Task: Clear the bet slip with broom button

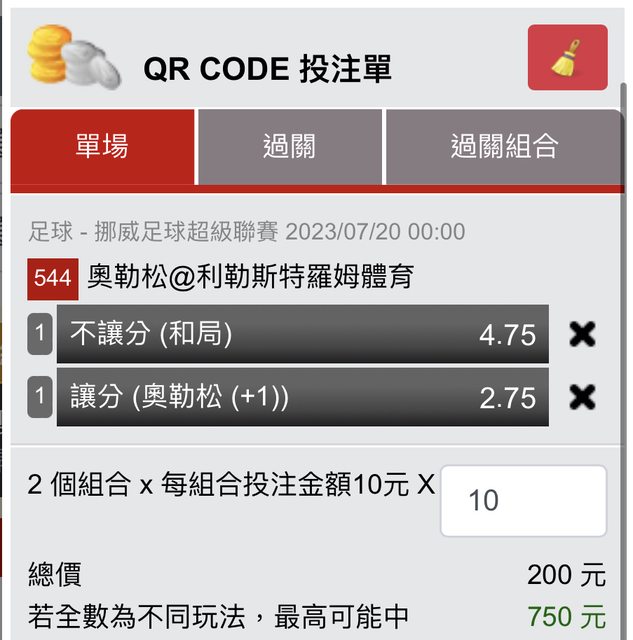Action: (x=567, y=58)
